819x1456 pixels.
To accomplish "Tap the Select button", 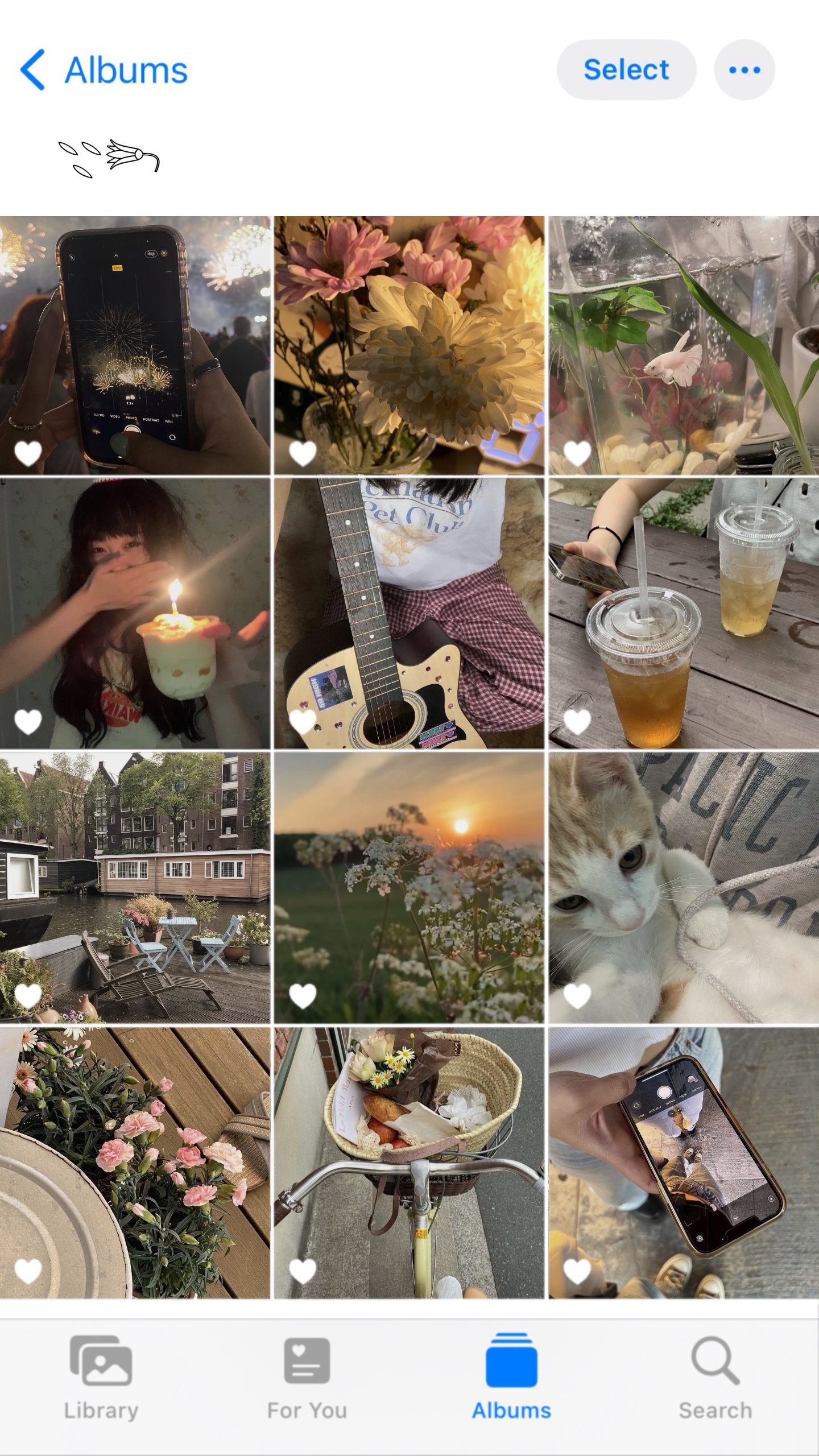I will (x=626, y=70).
